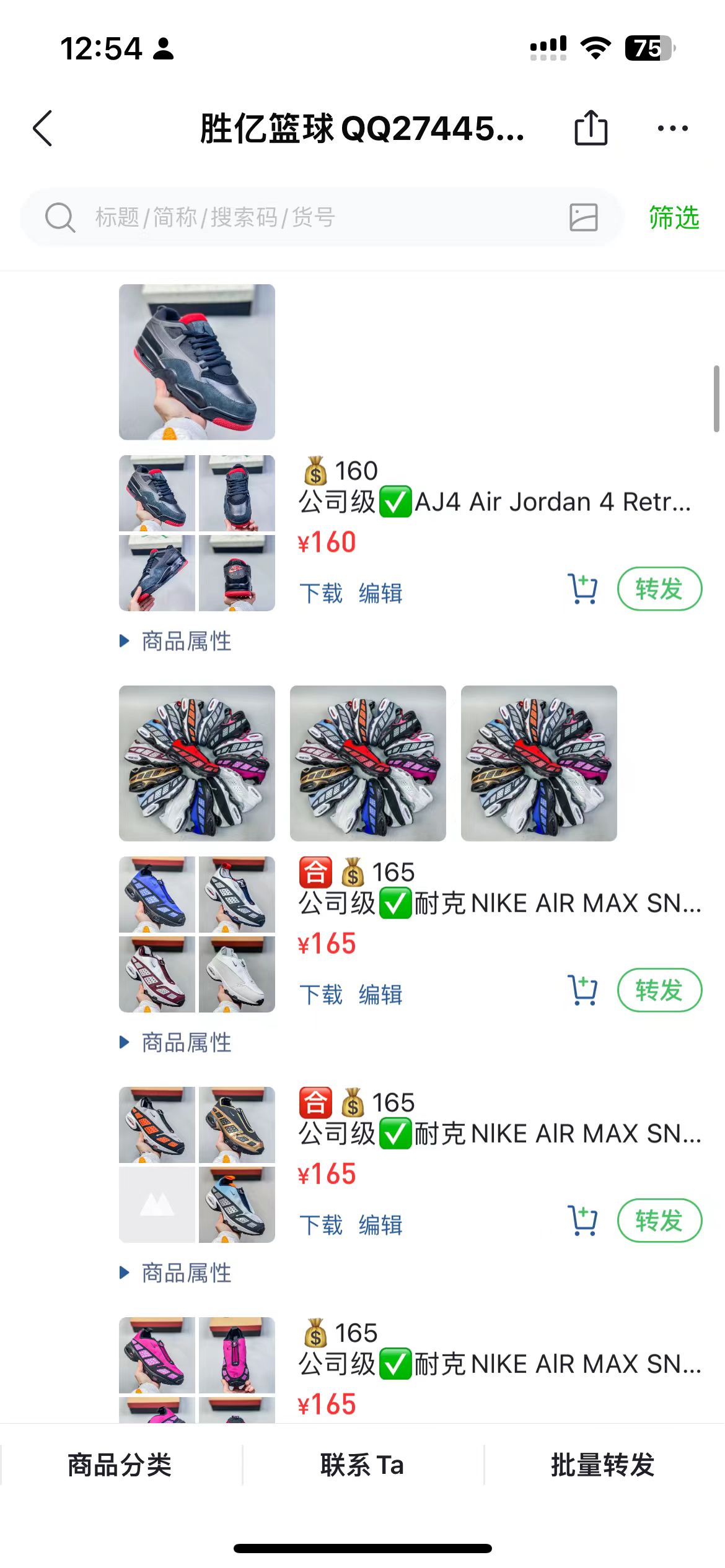Search by image using the picture icon
Screen dimensions: 725x1568
583,217
